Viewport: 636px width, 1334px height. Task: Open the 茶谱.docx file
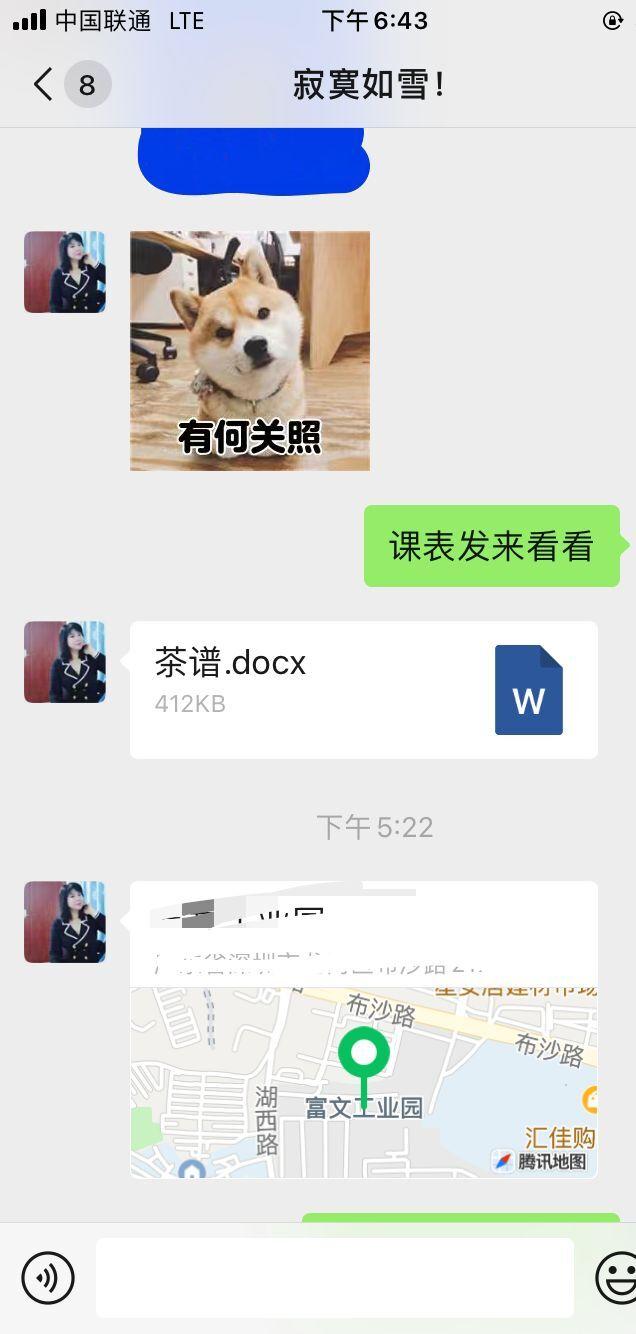pyautogui.click(x=363, y=690)
